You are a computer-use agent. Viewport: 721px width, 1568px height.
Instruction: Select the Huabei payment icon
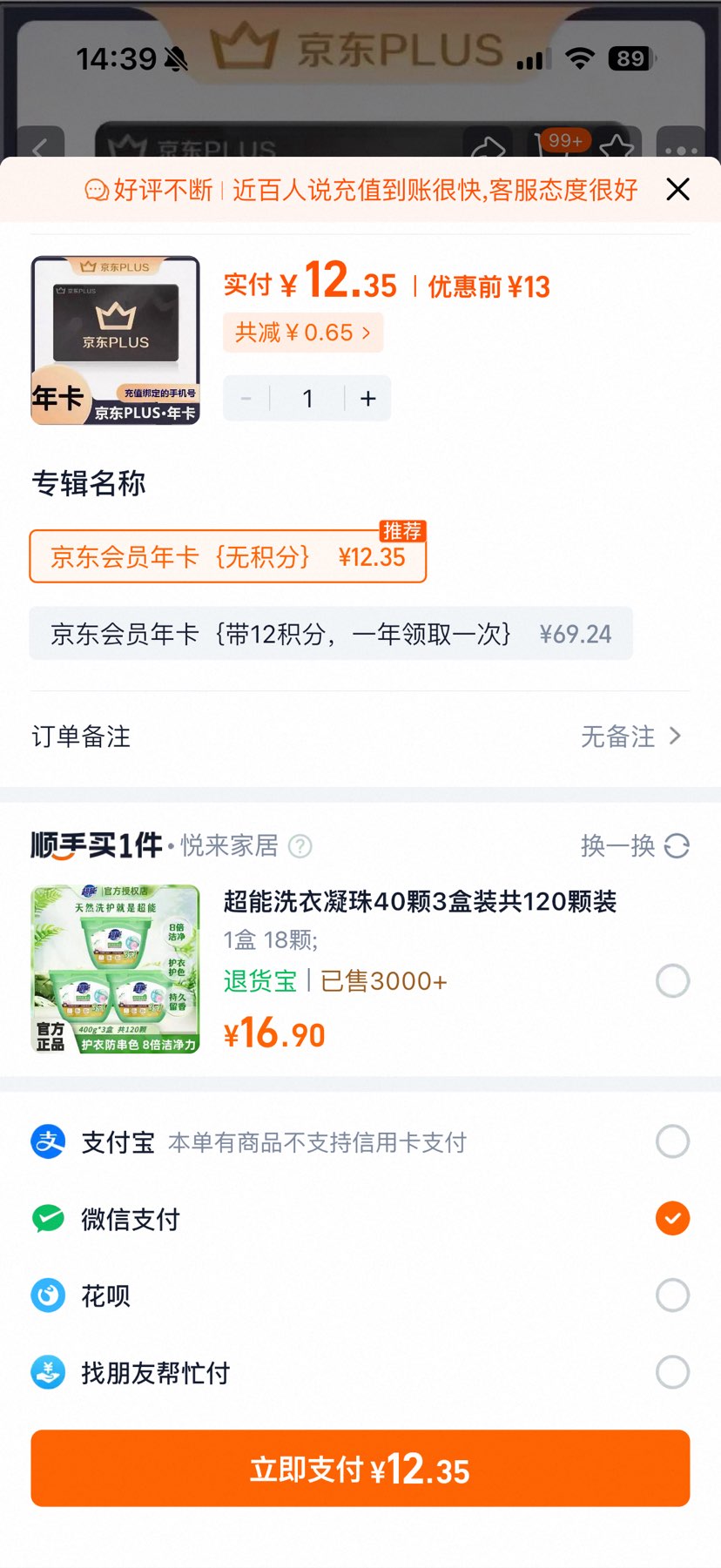click(x=48, y=1295)
